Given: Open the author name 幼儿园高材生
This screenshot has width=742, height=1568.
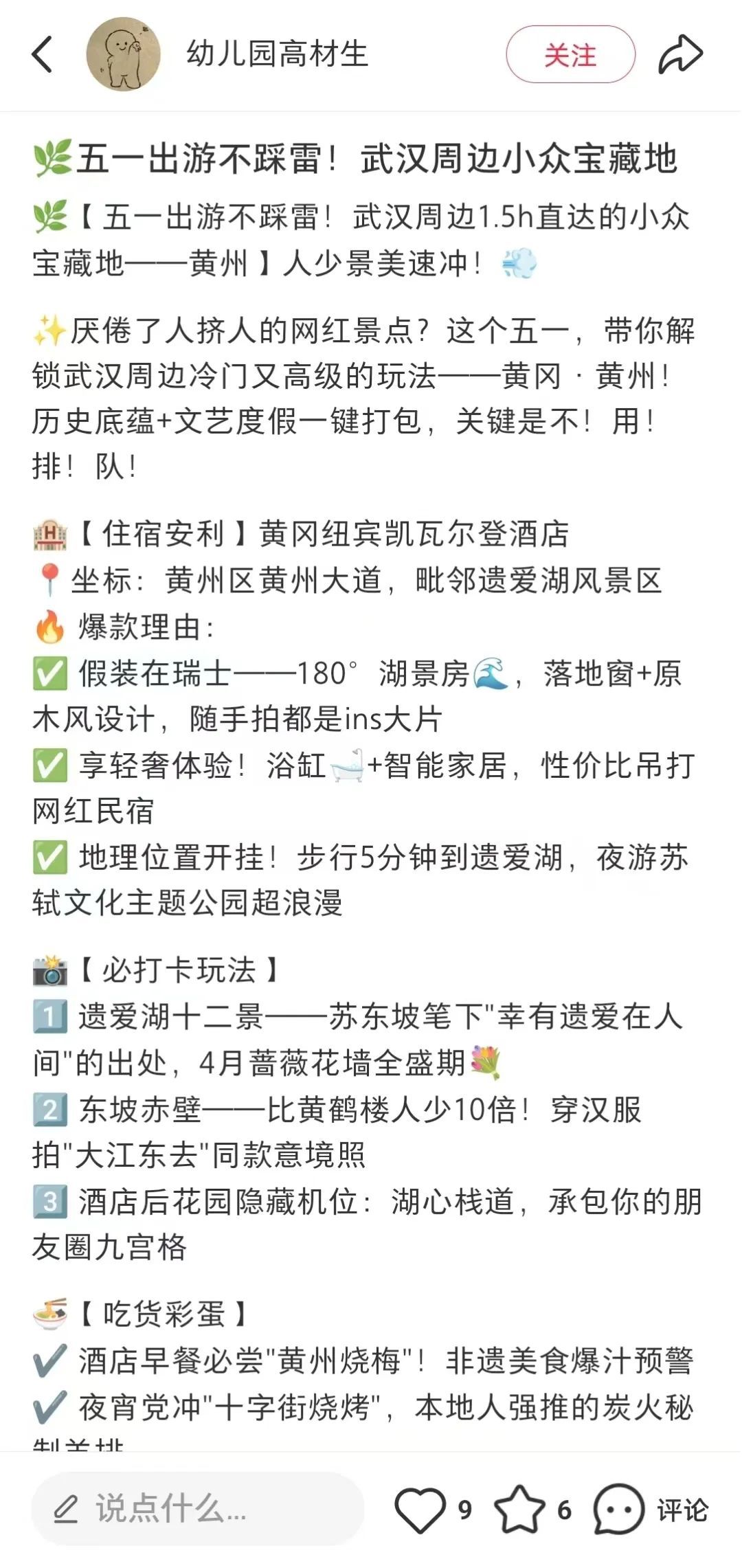Looking at the screenshot, I should pos(278,54).
